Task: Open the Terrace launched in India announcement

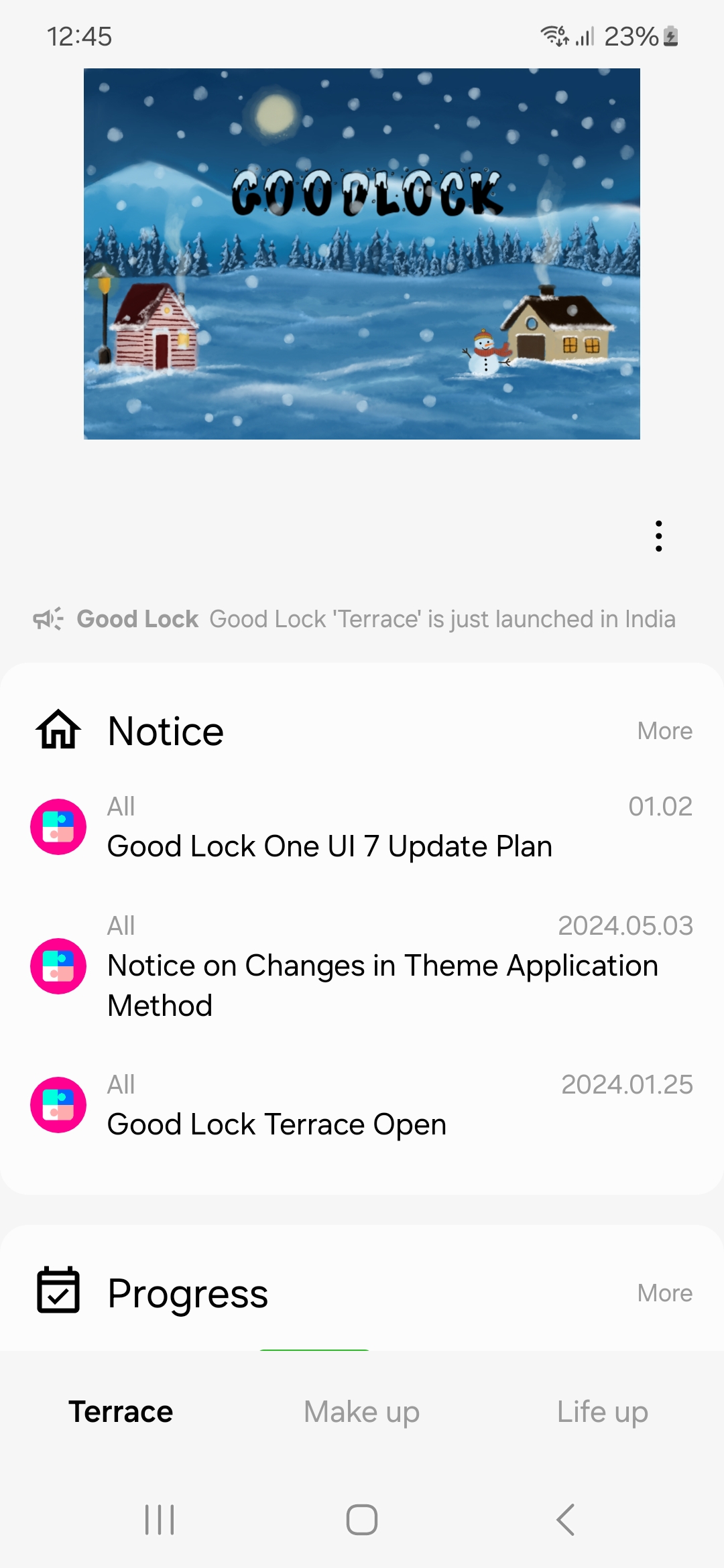Action: [375, 619]
